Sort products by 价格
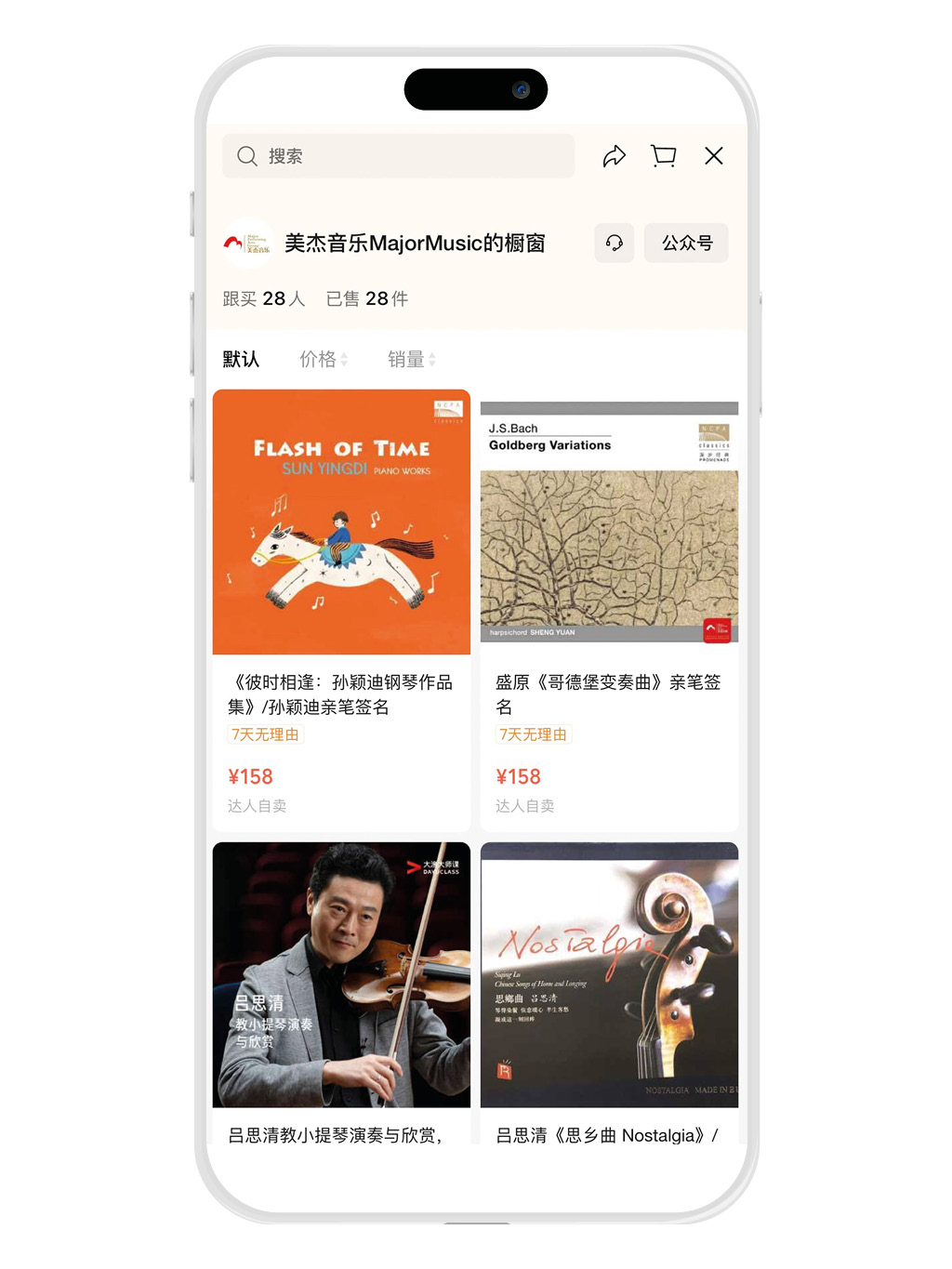 click(323, 360)
